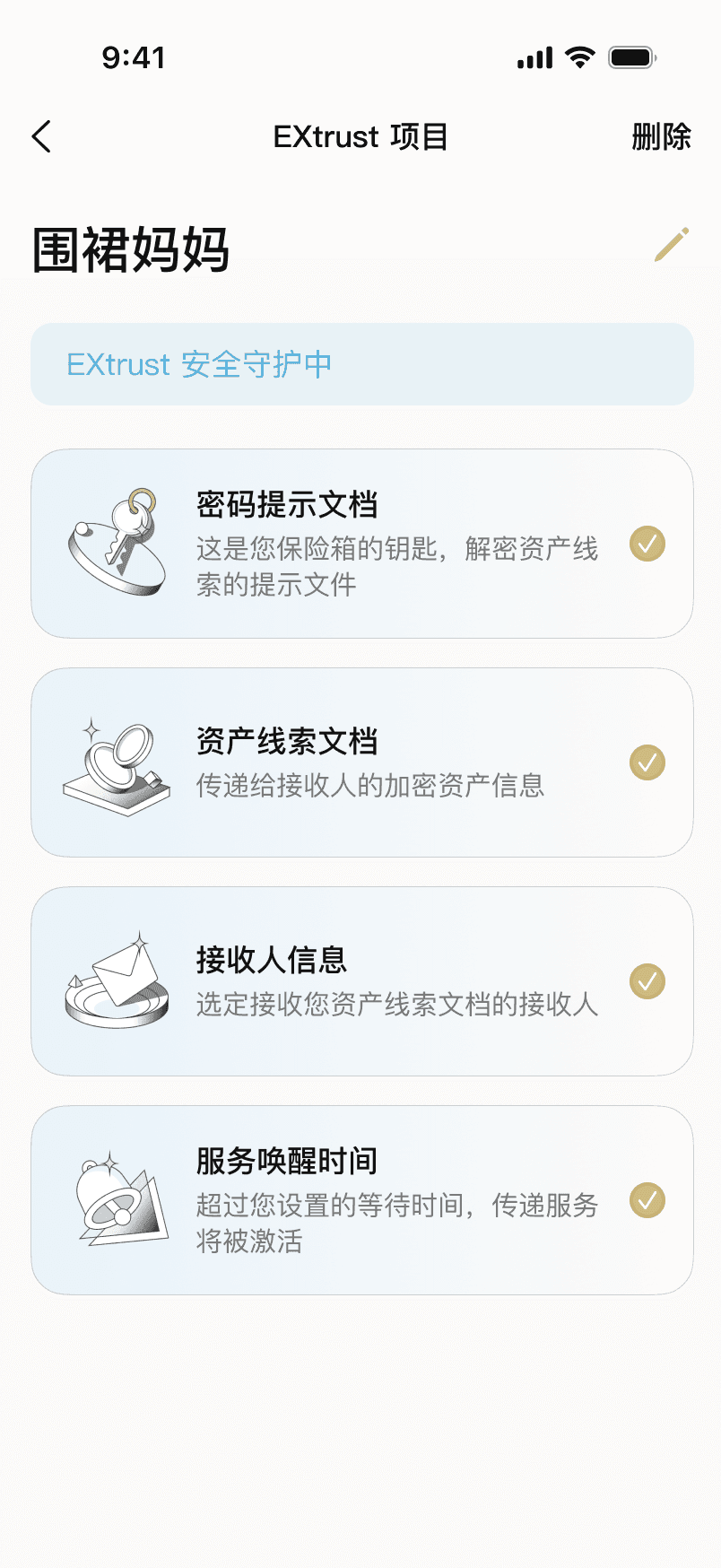Edit the project name 围裙妈妈
721x1568 pixels.
(x=671, y=245)
